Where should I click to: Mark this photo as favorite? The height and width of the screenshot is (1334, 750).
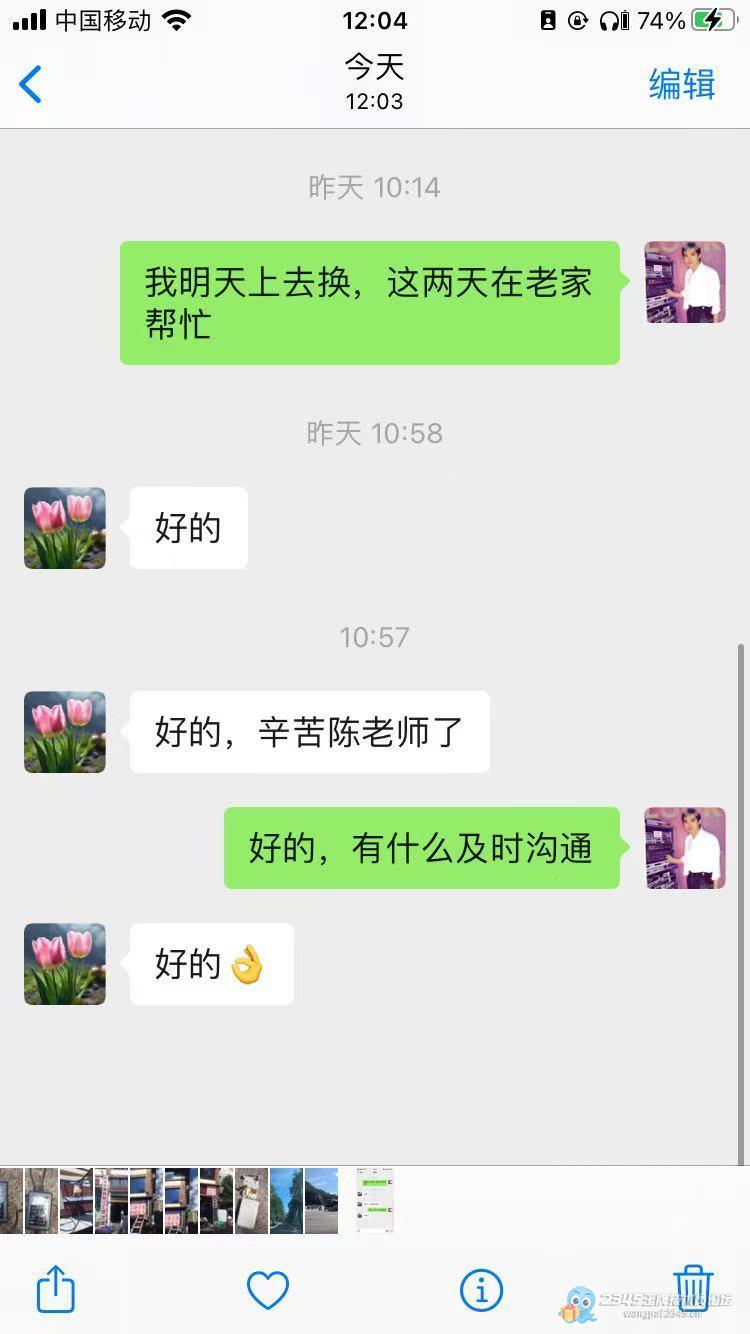268,1290
